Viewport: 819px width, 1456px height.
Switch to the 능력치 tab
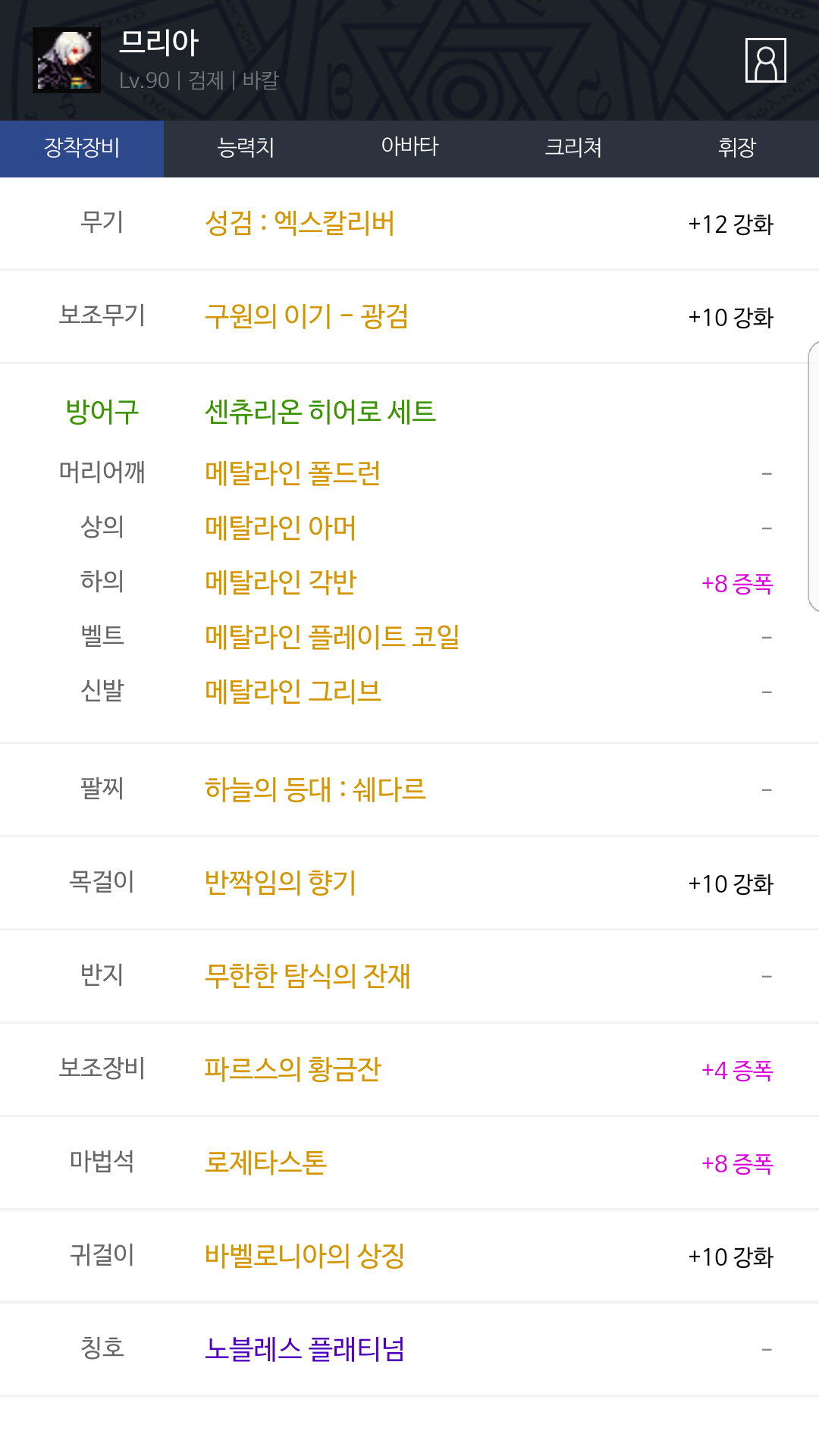[x=246, y=148]
